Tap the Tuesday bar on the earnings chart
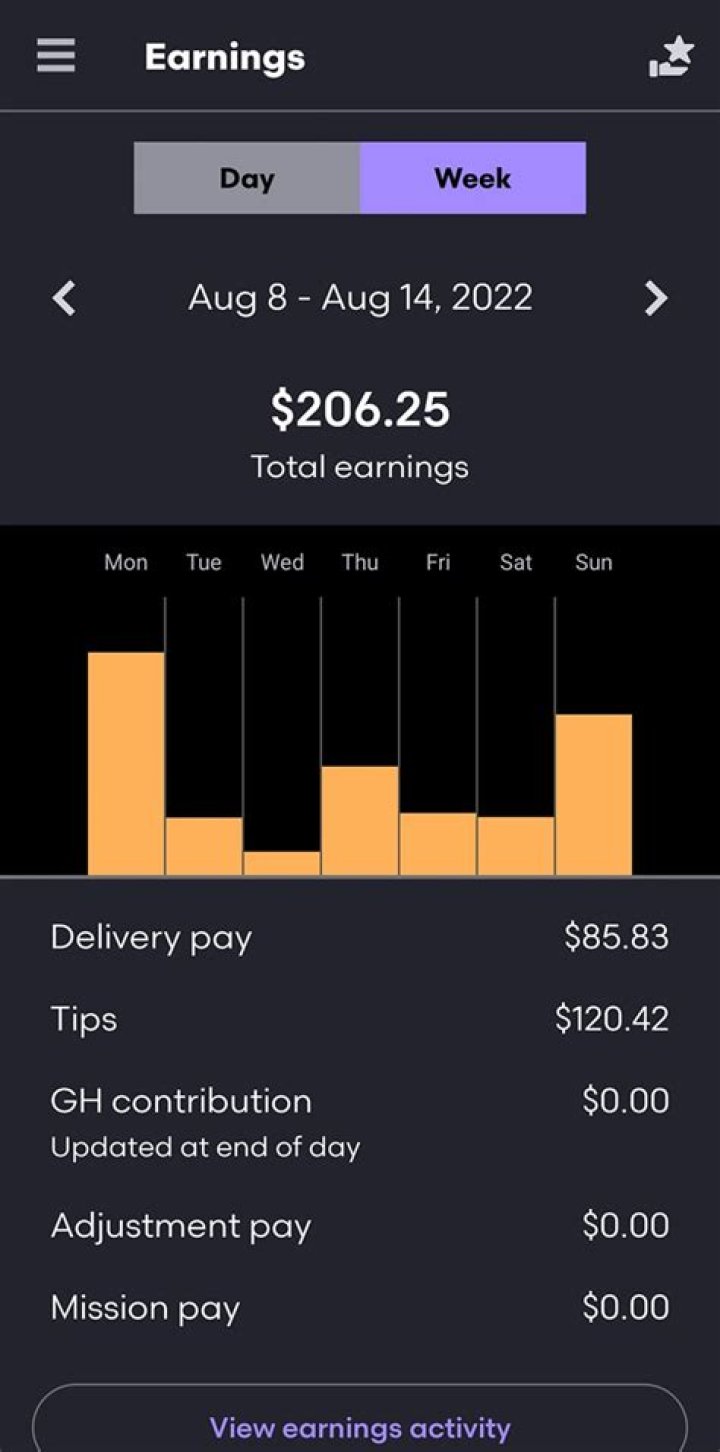This screenshot has width=720, height=1452. [x=202, y=845]
